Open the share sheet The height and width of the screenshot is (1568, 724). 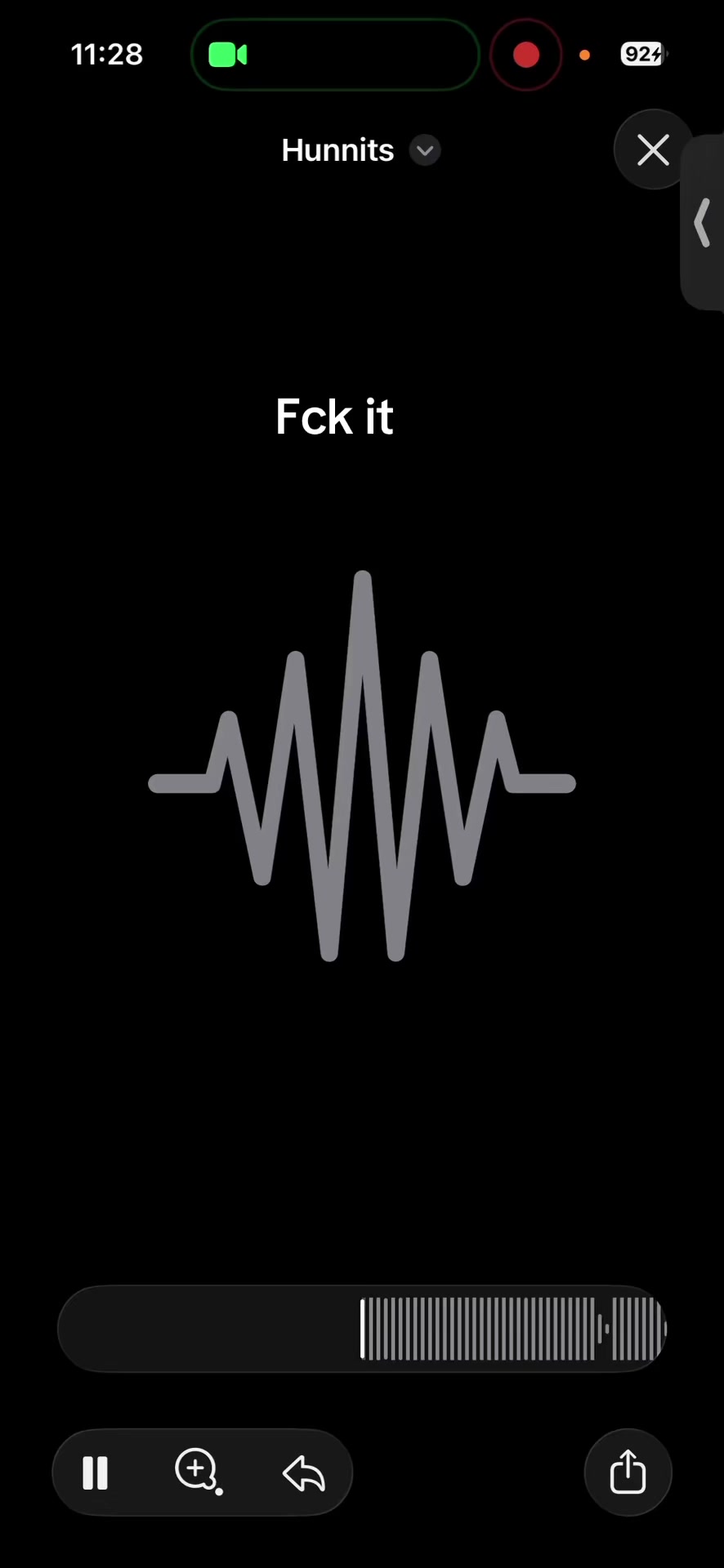pyautogui.click(x=628, y=1472)
